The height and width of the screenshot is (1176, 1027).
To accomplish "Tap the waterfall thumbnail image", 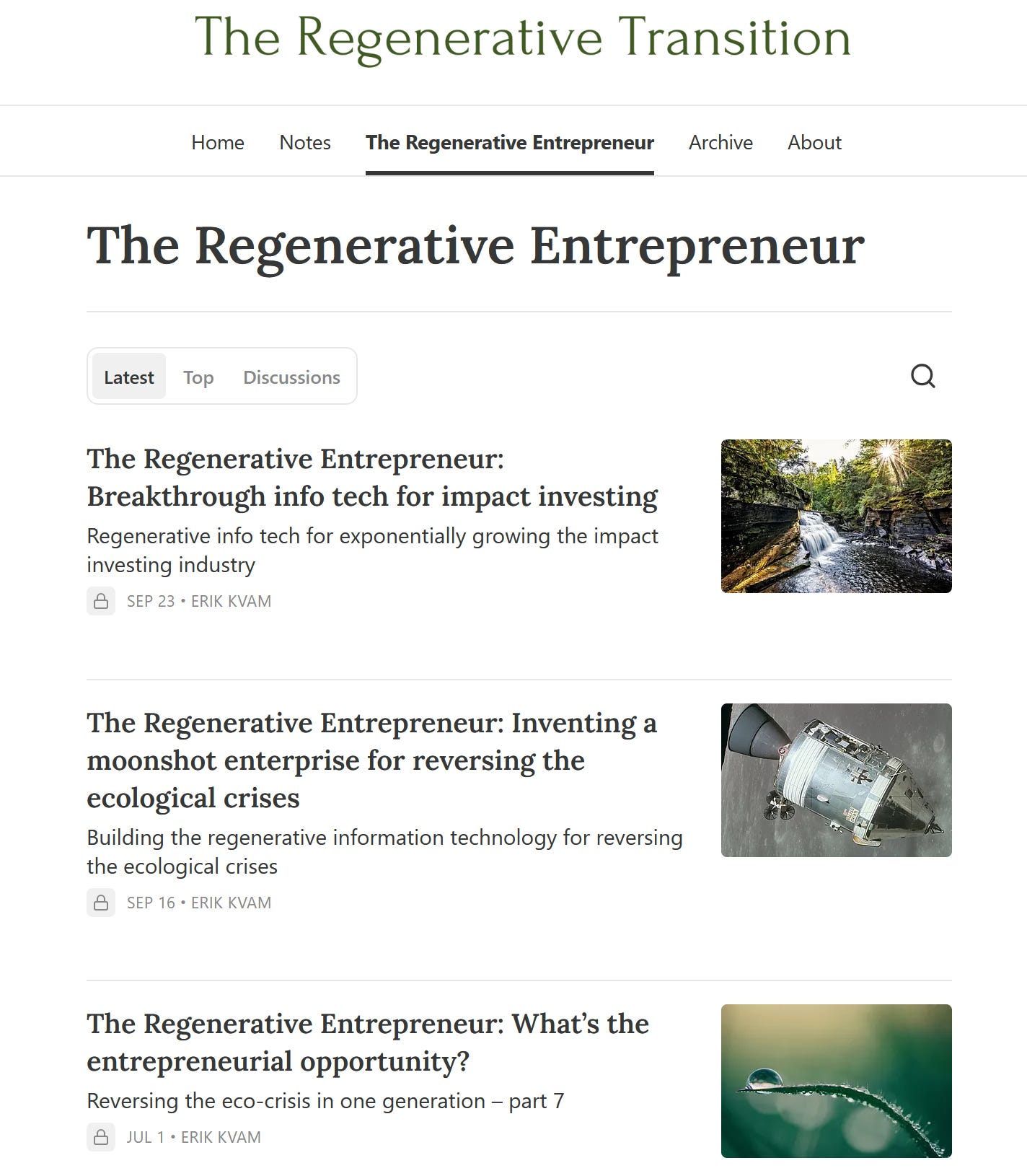I will (837, 516).
